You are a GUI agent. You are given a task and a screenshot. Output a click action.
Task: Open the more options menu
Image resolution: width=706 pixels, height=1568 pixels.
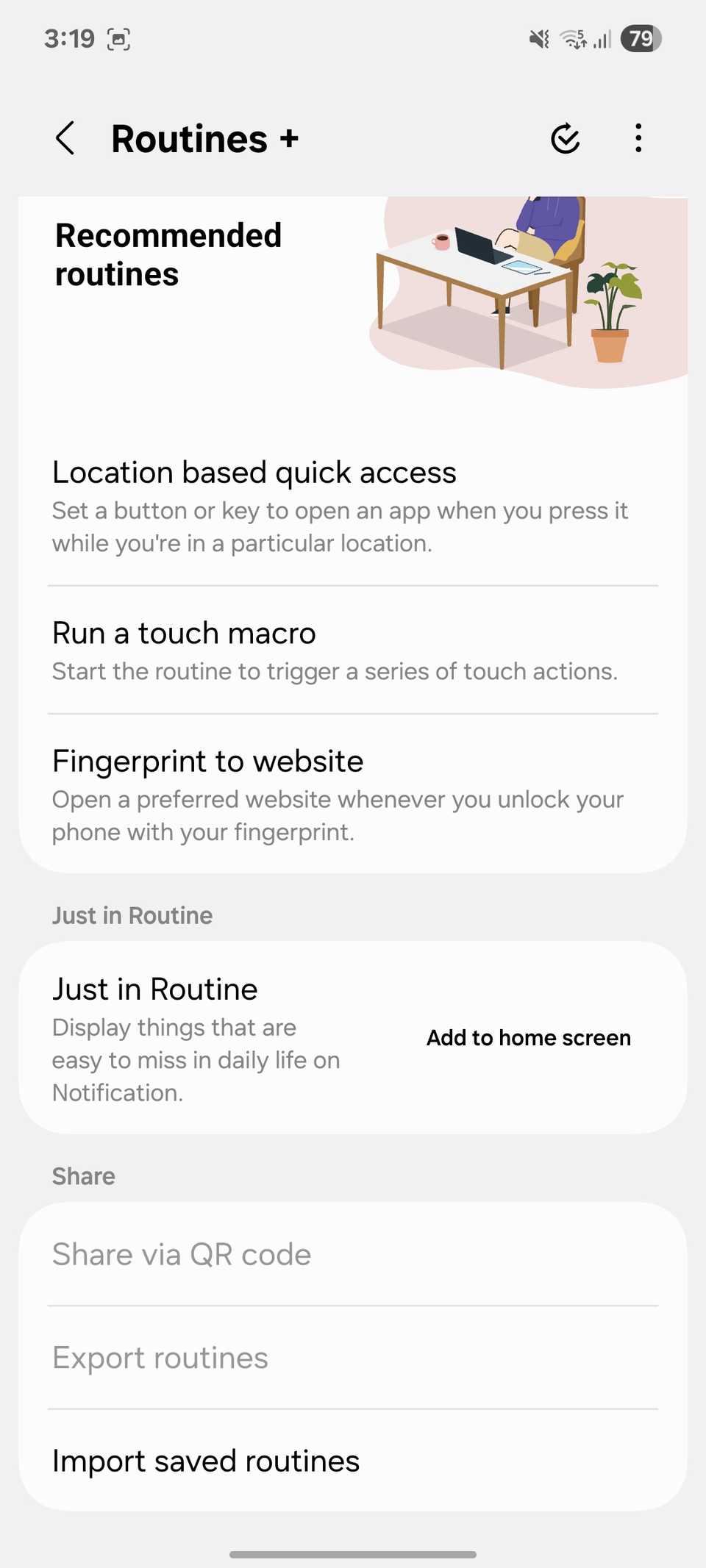pos(638,138)
